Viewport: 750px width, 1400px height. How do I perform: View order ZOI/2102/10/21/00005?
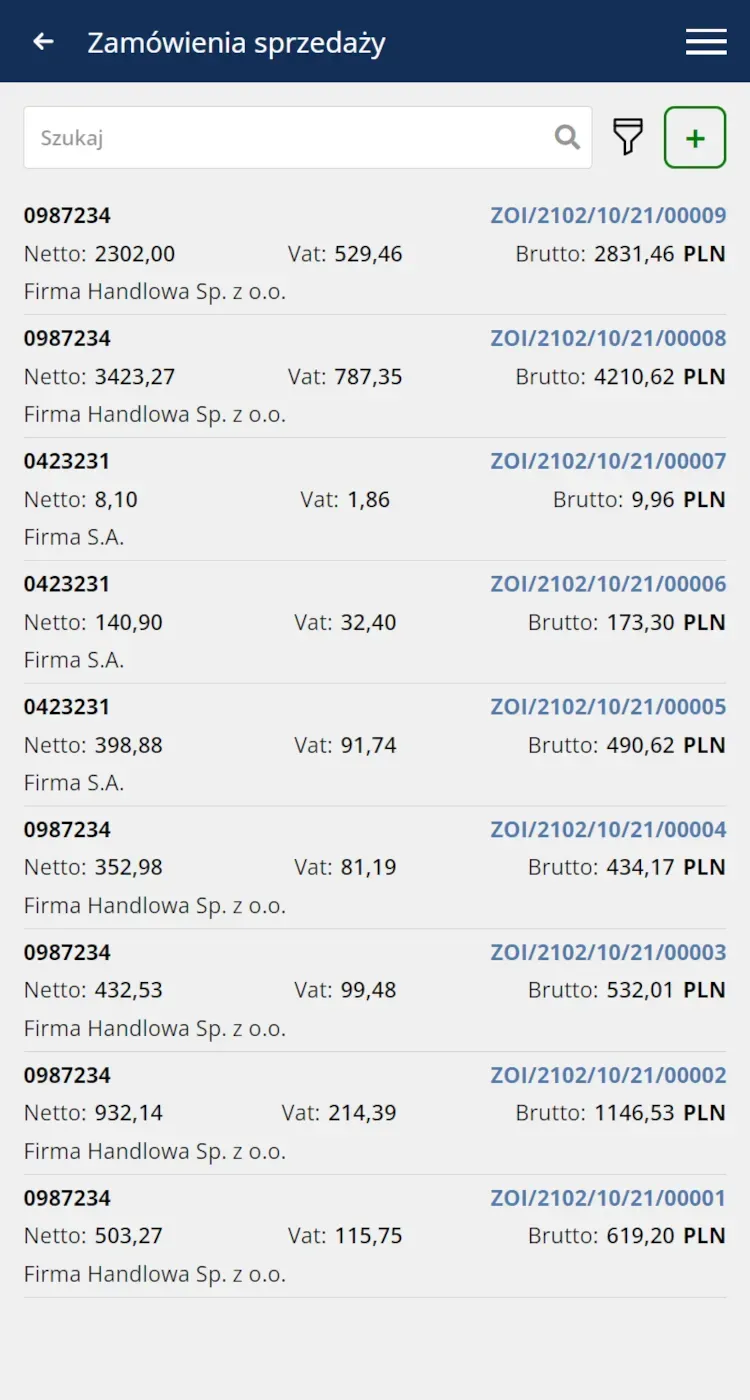coord(608,707)
